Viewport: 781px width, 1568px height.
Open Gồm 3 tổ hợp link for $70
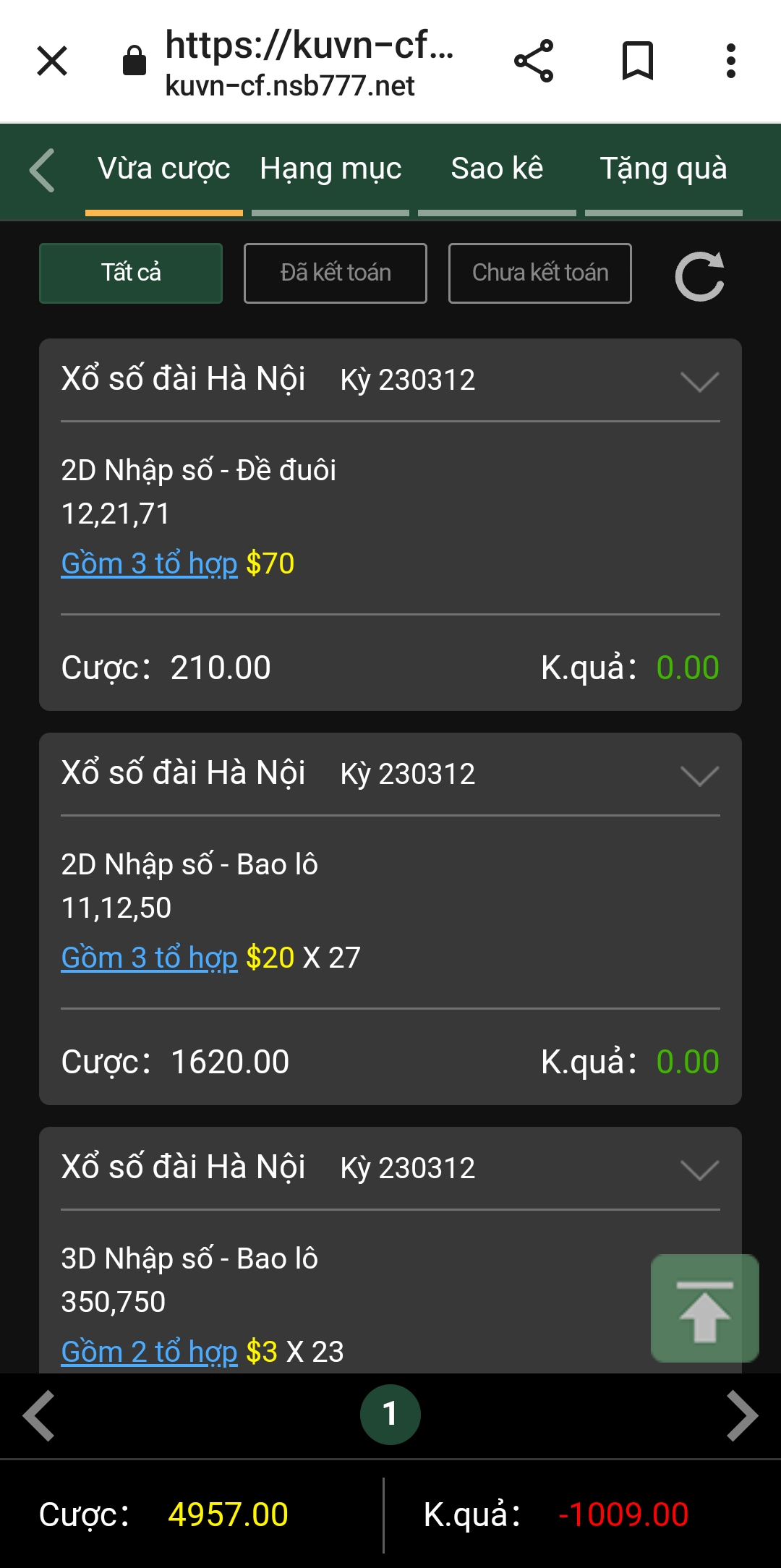point(149,564)
